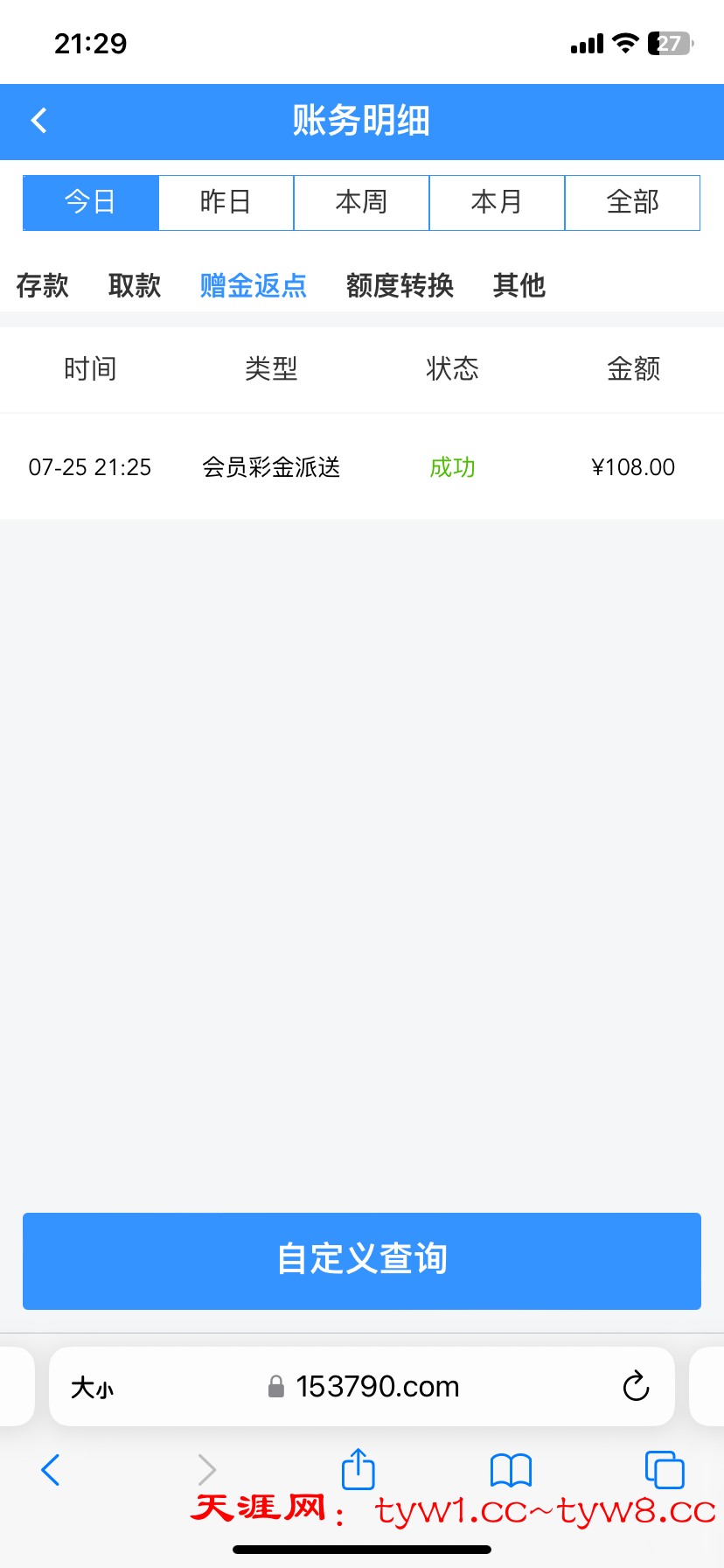724x1568 pixels.
Task: Go back in Safari browser history
Action: click(51, 1470)
